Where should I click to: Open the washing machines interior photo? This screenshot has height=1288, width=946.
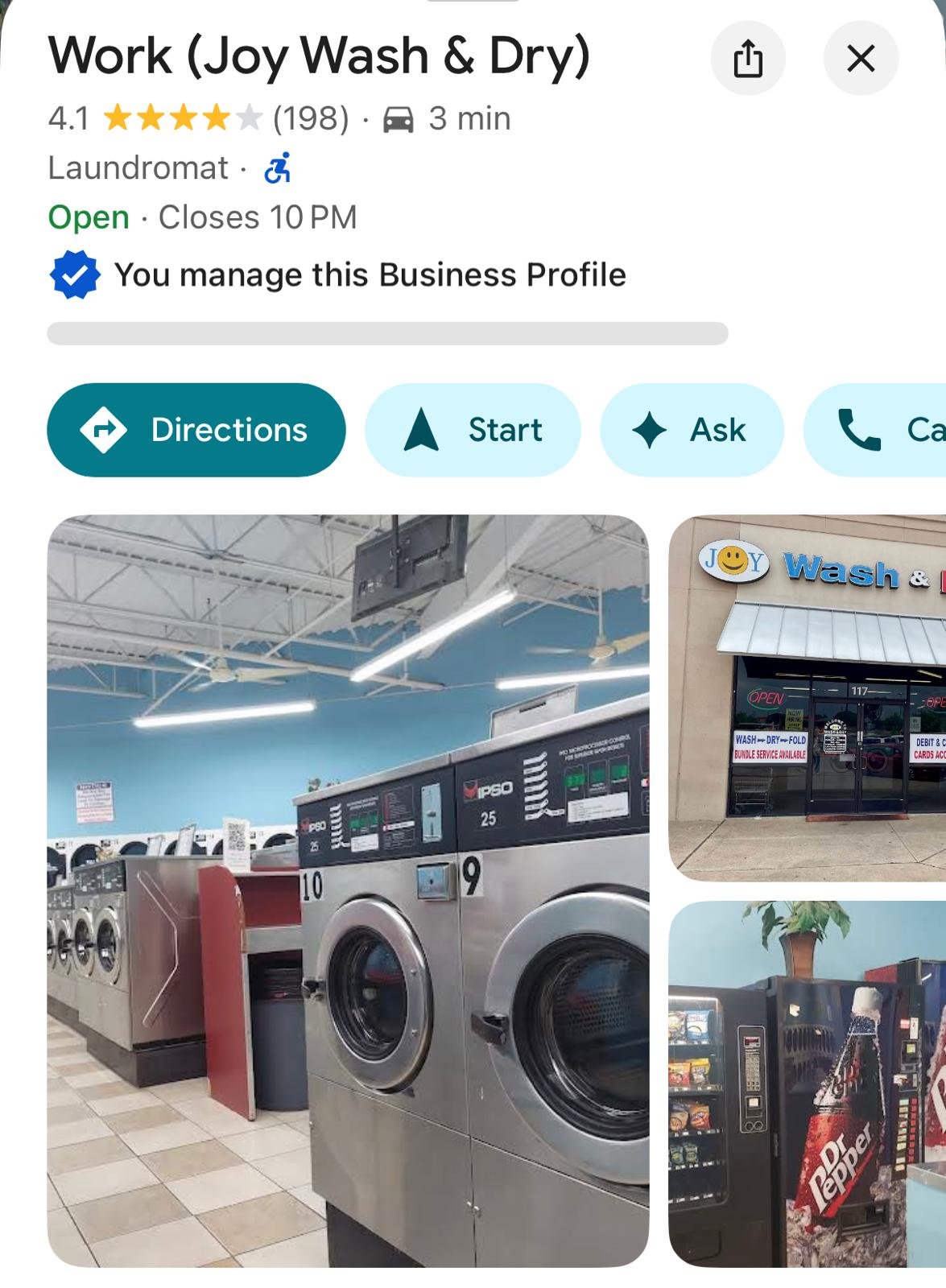[348, 890]
